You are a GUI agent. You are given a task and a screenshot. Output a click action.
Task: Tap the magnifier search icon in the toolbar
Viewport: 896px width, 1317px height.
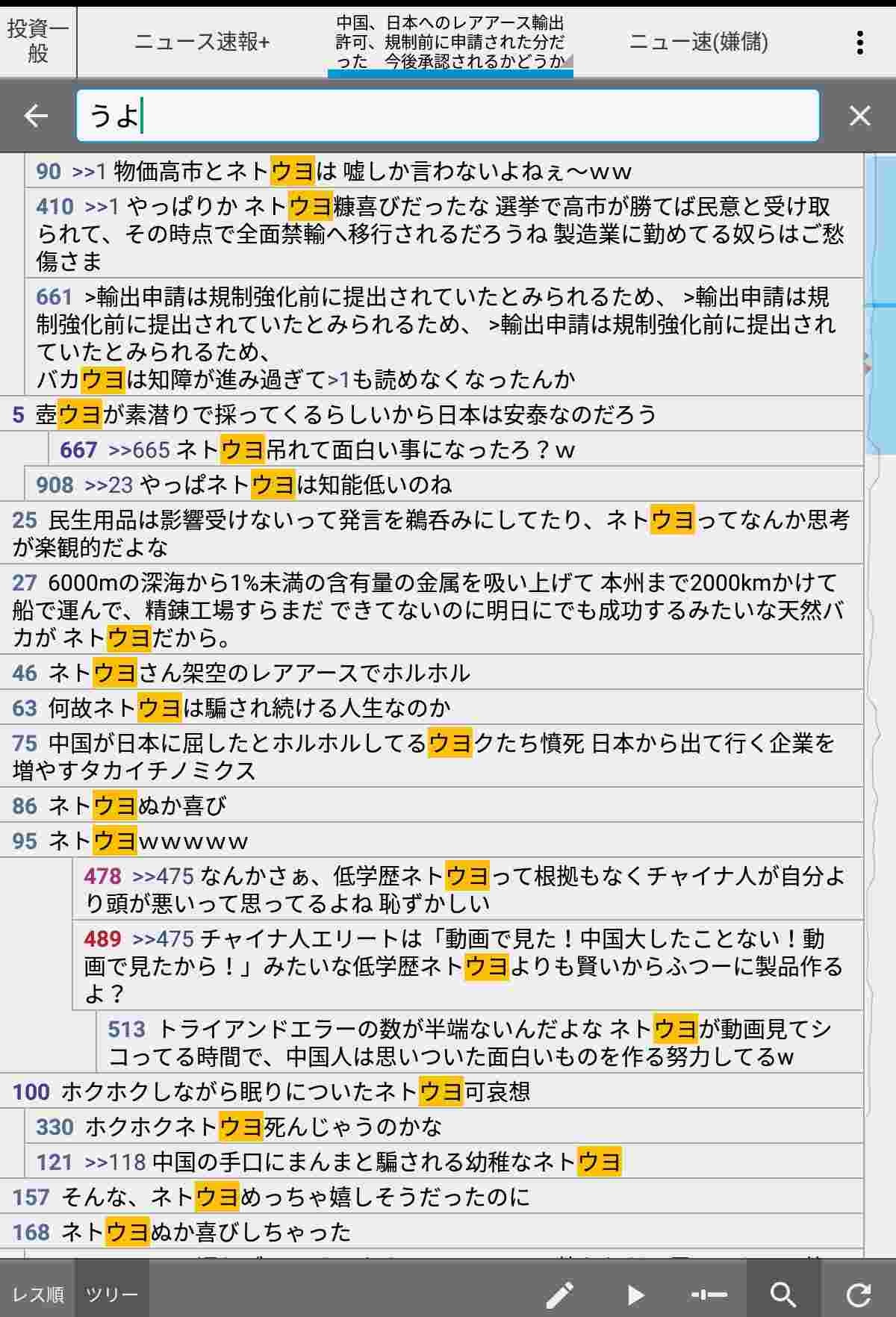783,1294
